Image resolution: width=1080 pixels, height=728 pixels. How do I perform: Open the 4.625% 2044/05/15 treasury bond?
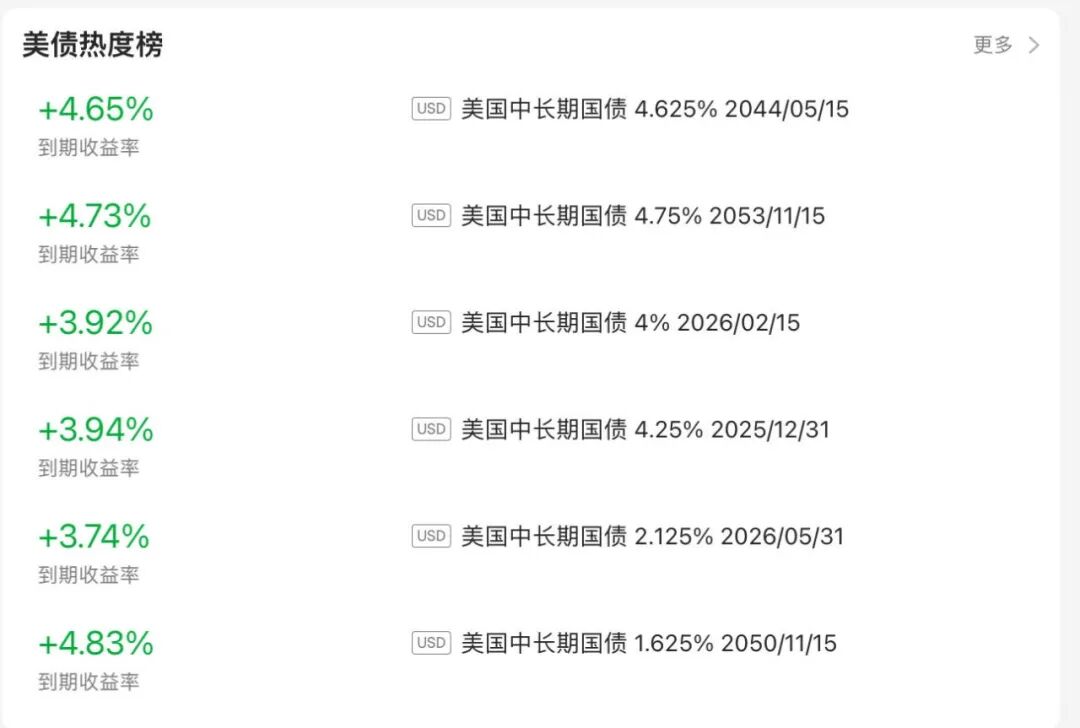pyautogui.click(x=654, y=109)
